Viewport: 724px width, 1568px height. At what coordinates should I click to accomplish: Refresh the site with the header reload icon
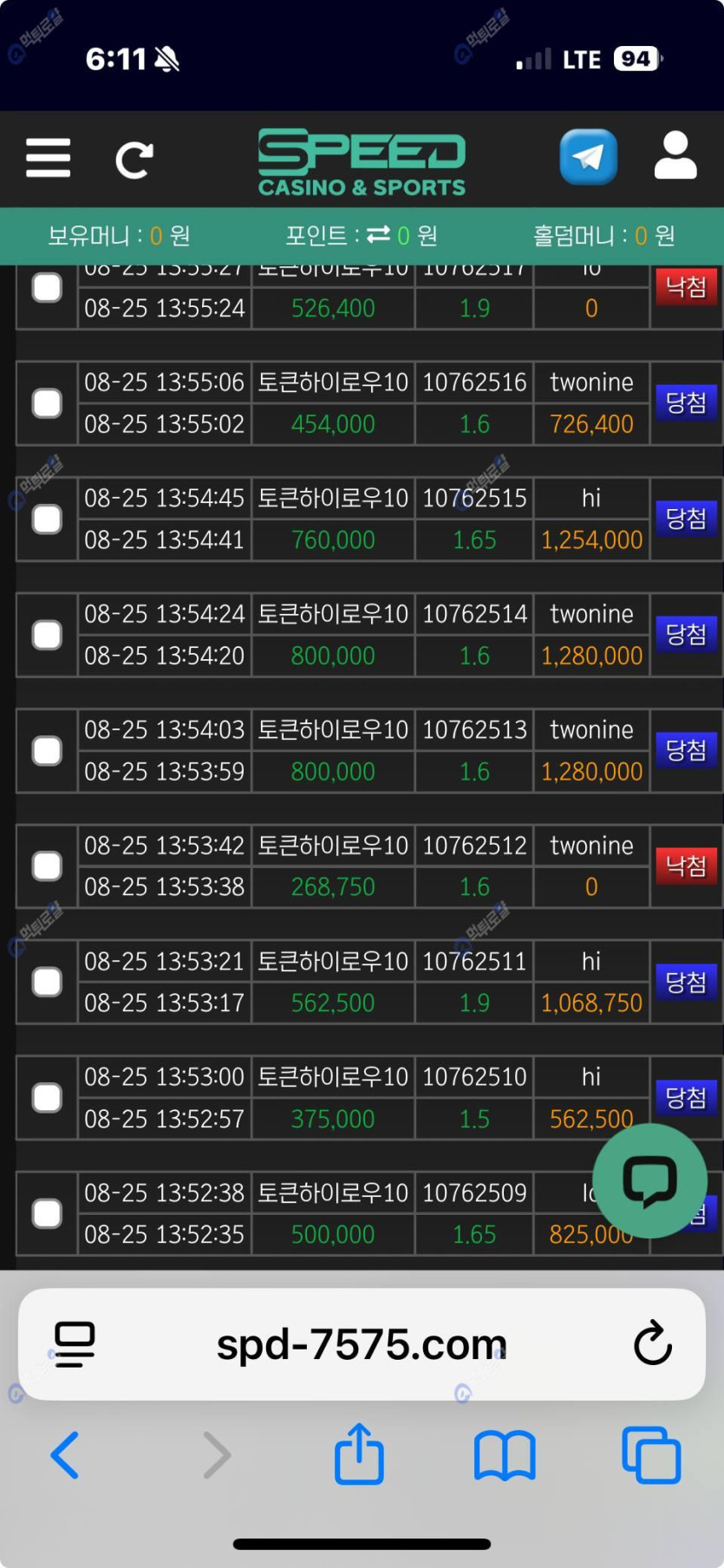click(134, 160)
